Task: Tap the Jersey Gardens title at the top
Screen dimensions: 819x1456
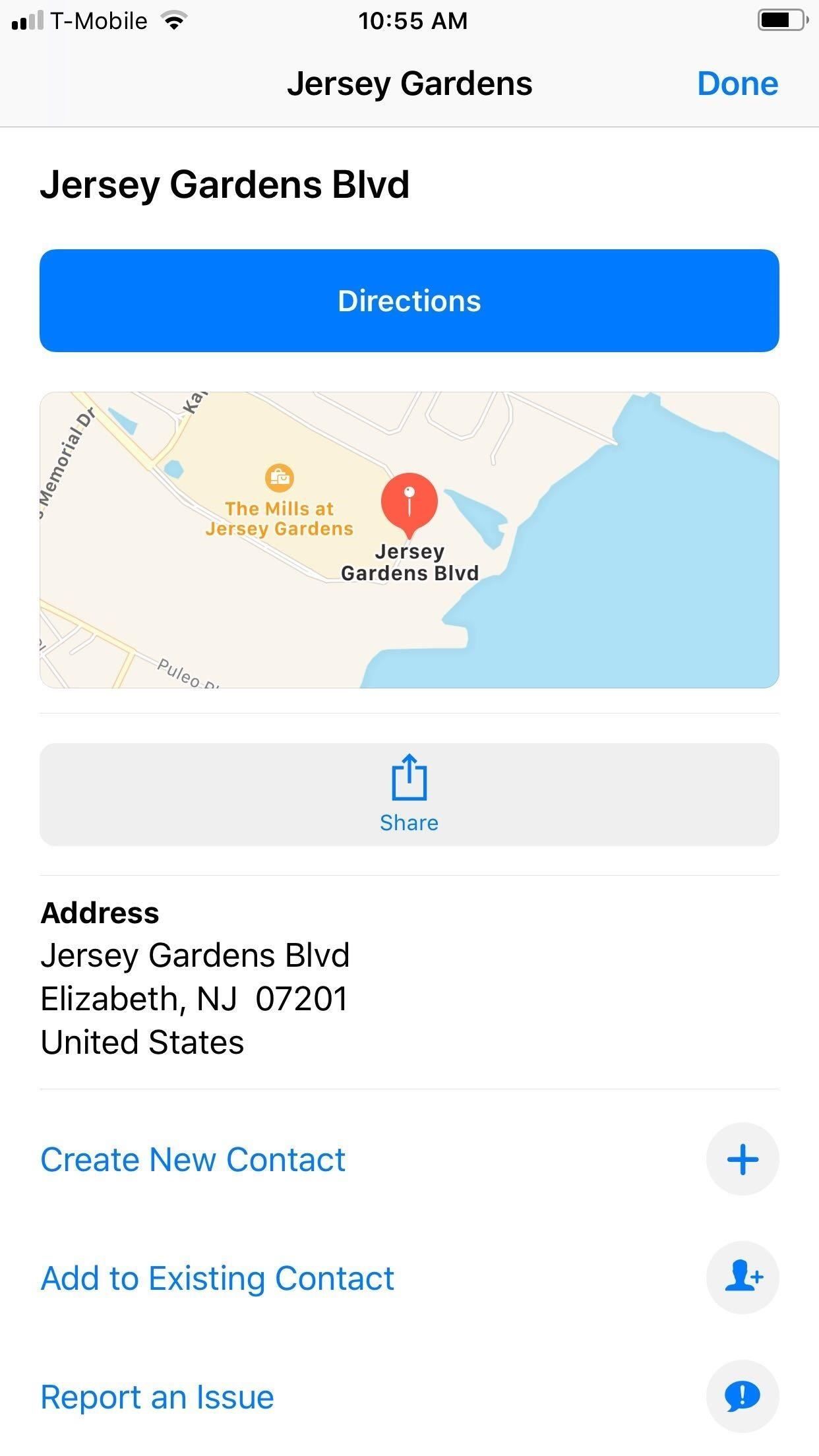Action: point(409,83)
